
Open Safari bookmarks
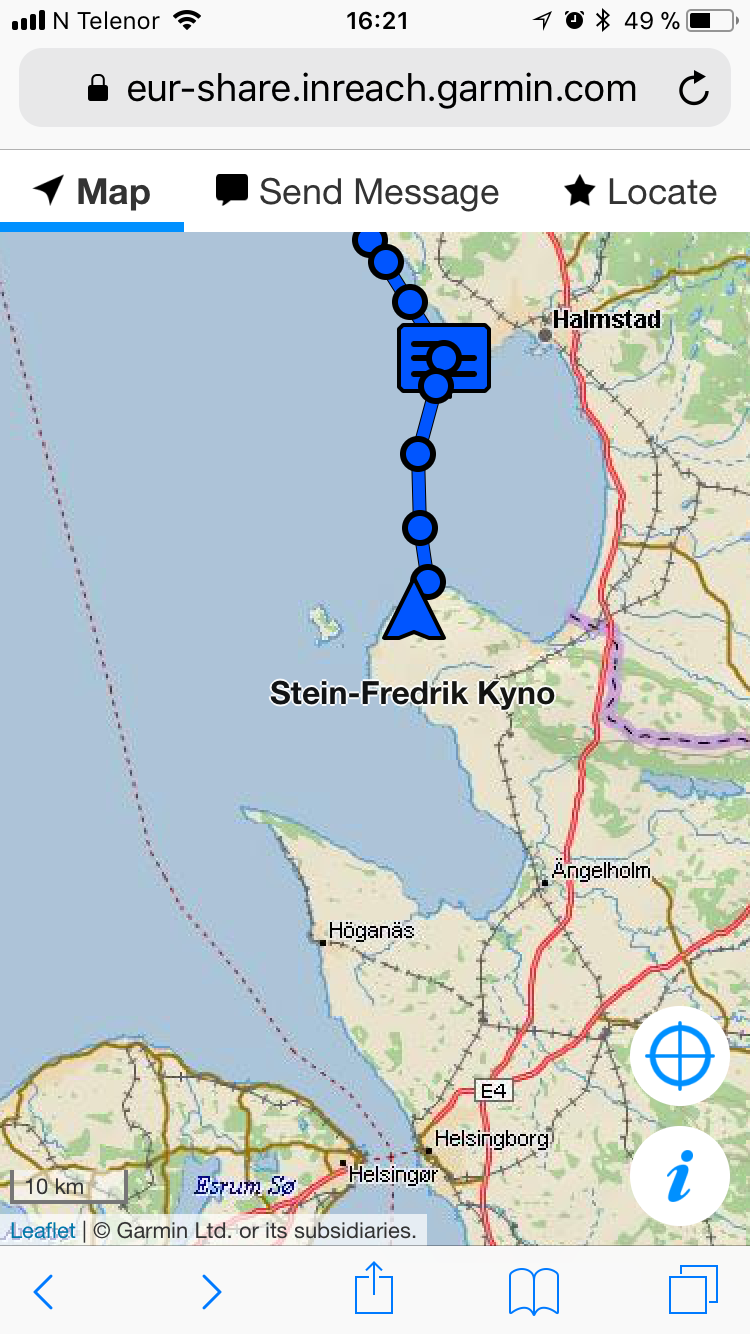tap(534, 1292)
